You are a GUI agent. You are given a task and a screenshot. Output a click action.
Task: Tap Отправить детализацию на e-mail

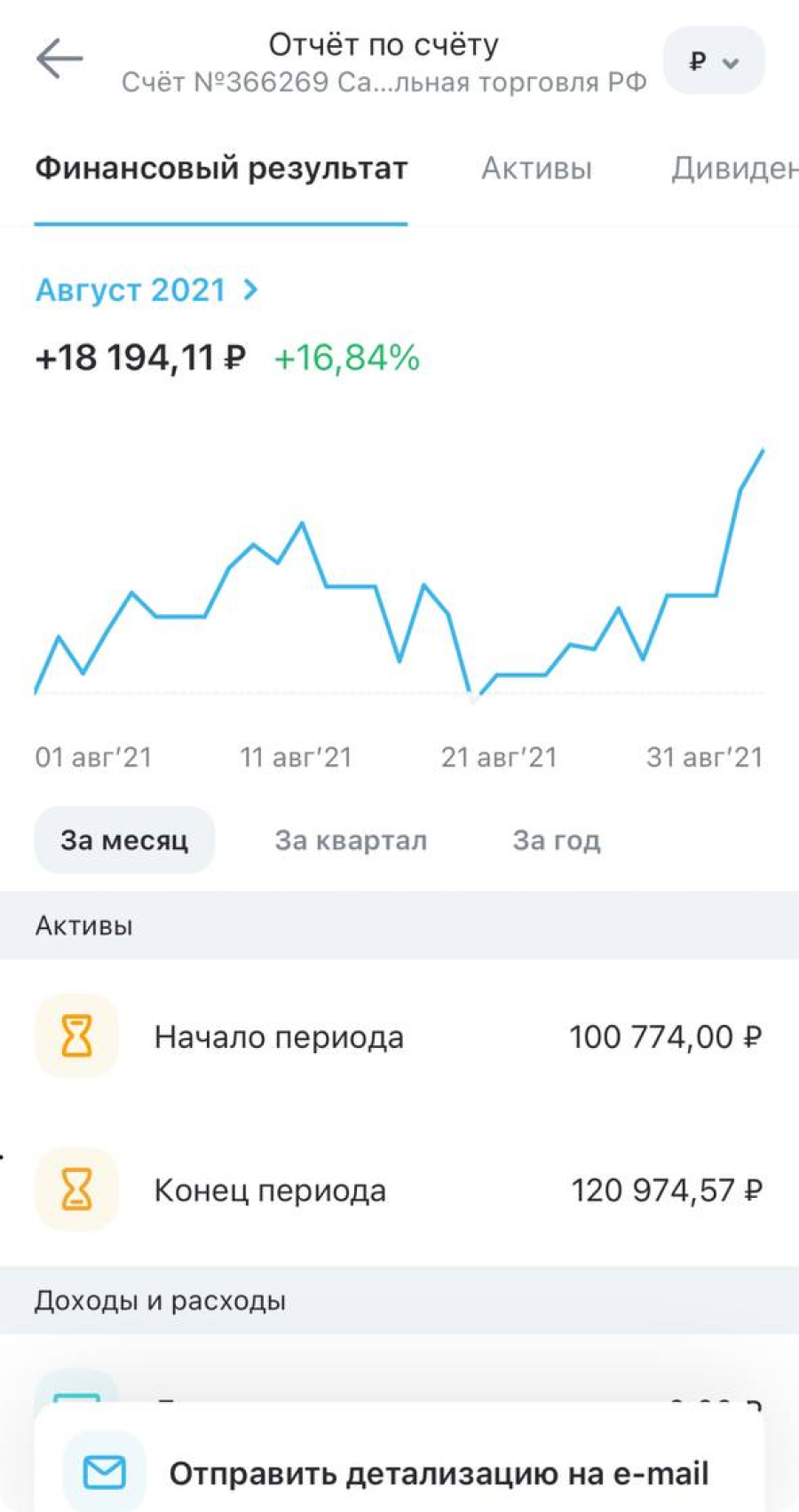399,1473
